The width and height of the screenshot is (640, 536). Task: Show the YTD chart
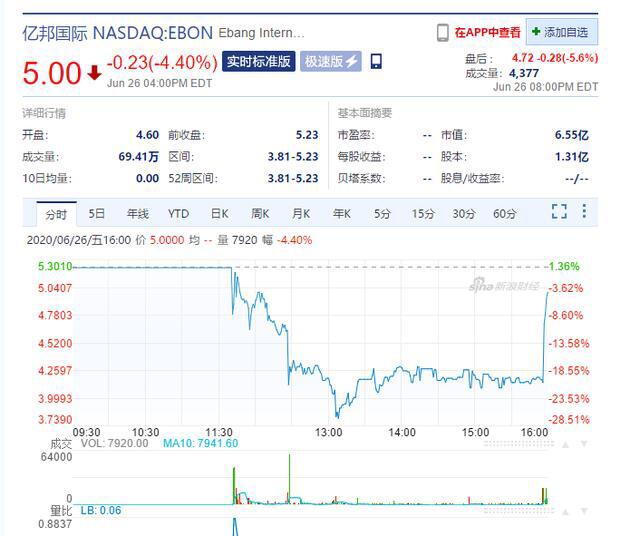(178, 214)
